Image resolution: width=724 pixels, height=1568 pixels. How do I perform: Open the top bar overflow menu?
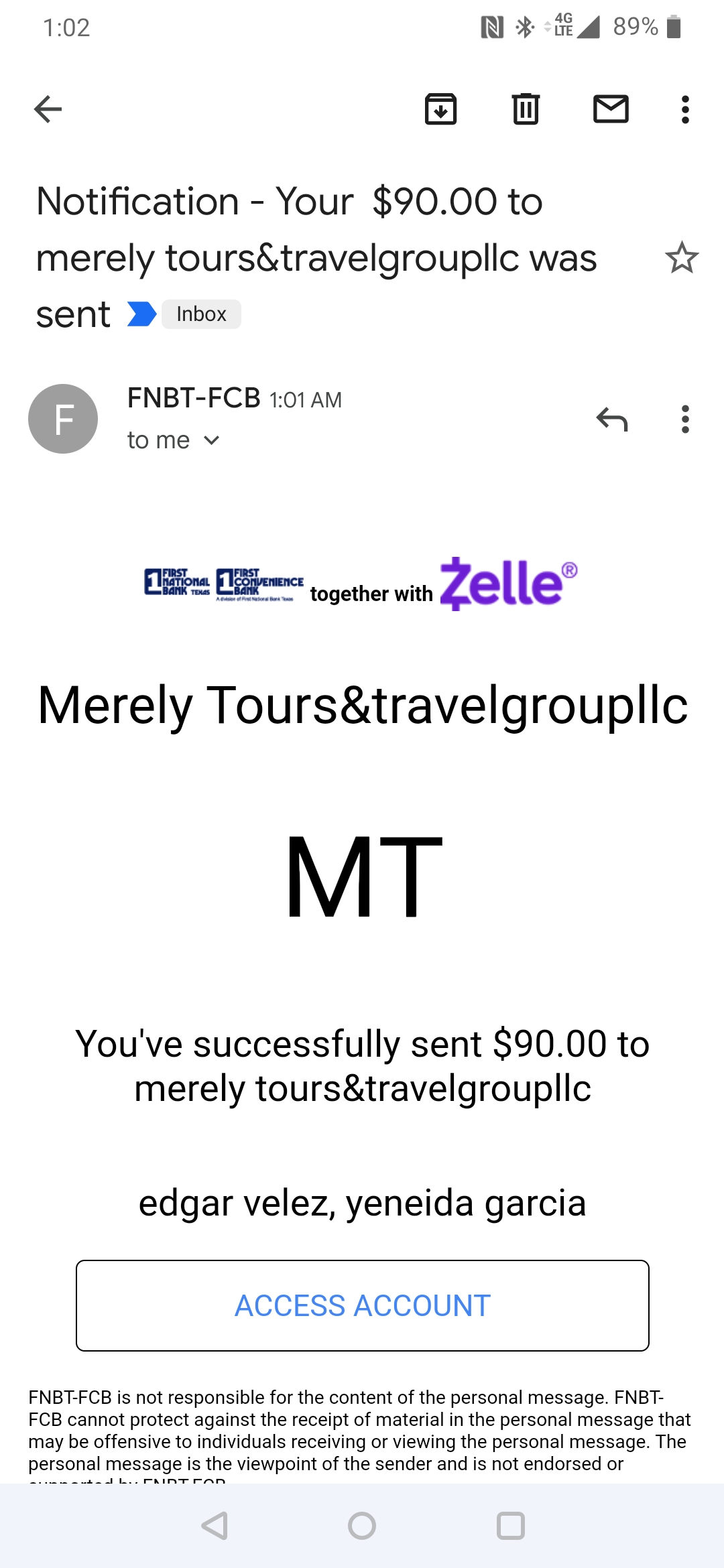(684, 109)
